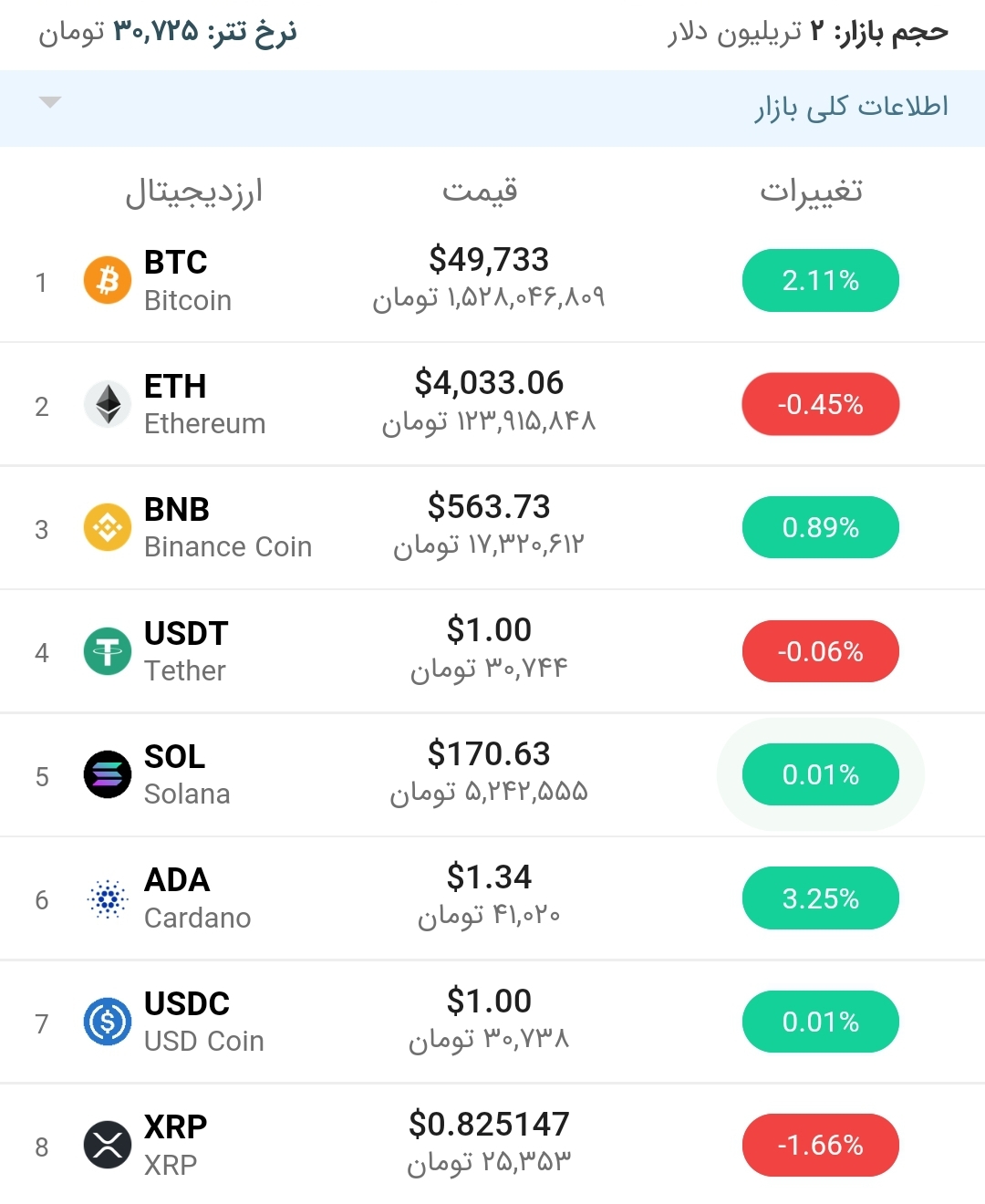Click the Ethereum ETH logo icon
The image size is (985, 1204).
[x=107, y=404]
